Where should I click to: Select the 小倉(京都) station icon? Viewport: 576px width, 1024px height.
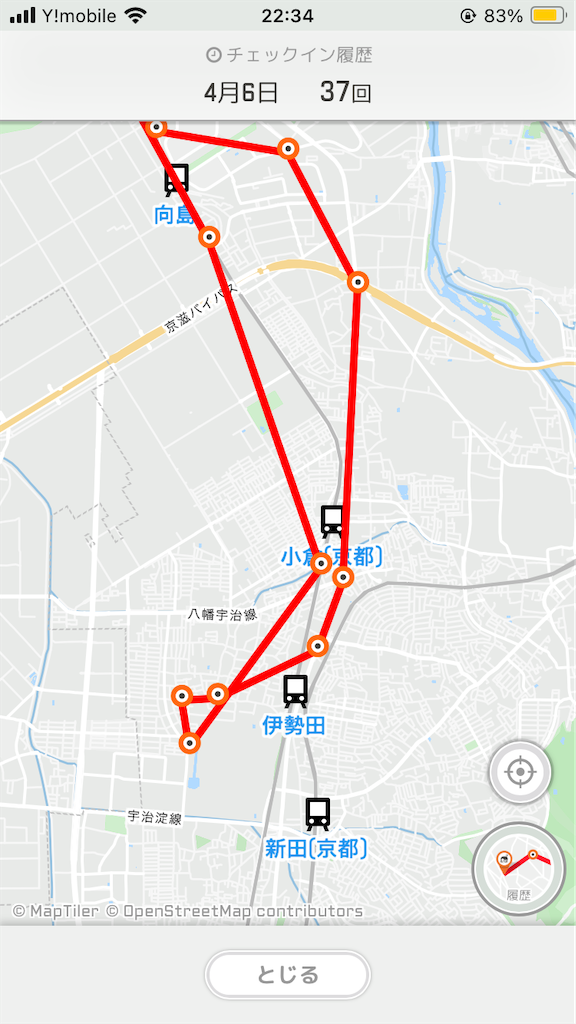coord(332,522)
